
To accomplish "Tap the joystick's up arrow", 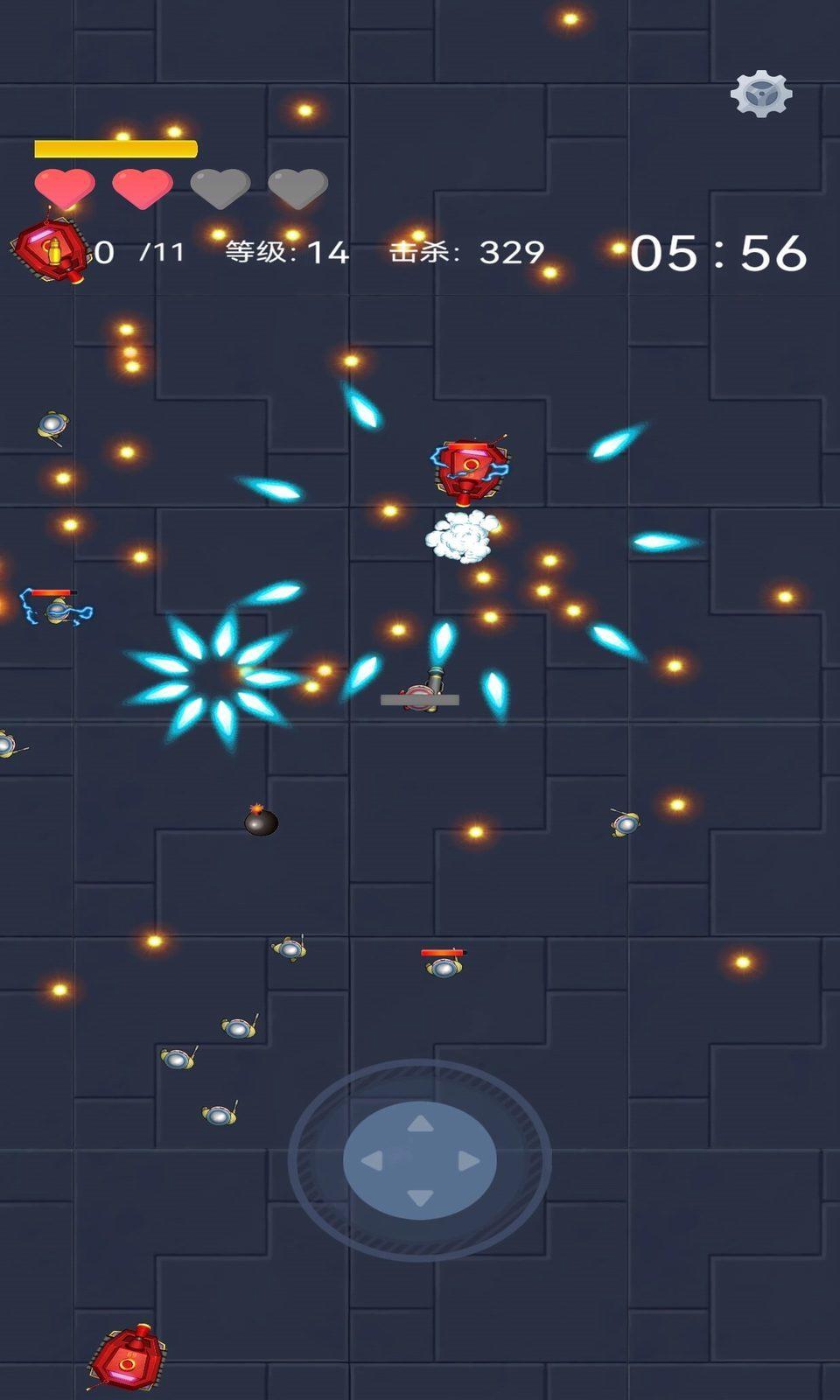I will coord(420,1123).
